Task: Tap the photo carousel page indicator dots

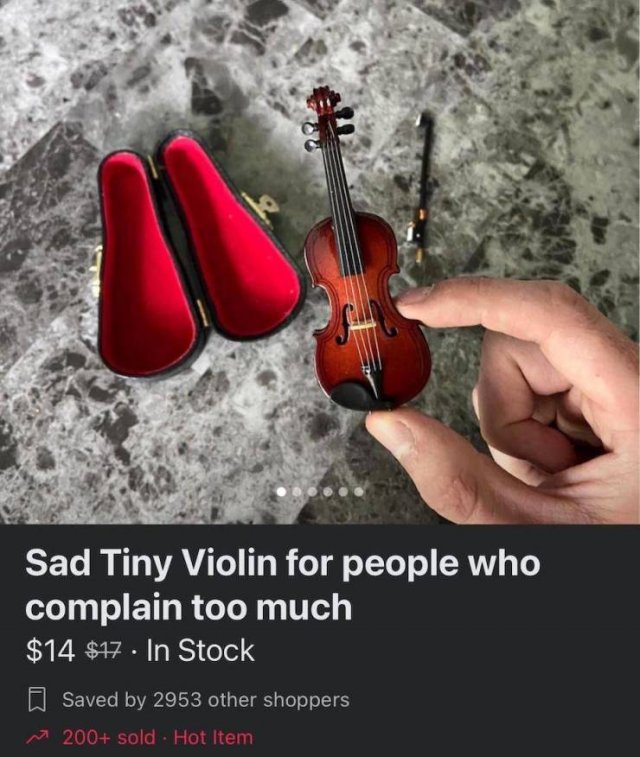Action: 319,492
